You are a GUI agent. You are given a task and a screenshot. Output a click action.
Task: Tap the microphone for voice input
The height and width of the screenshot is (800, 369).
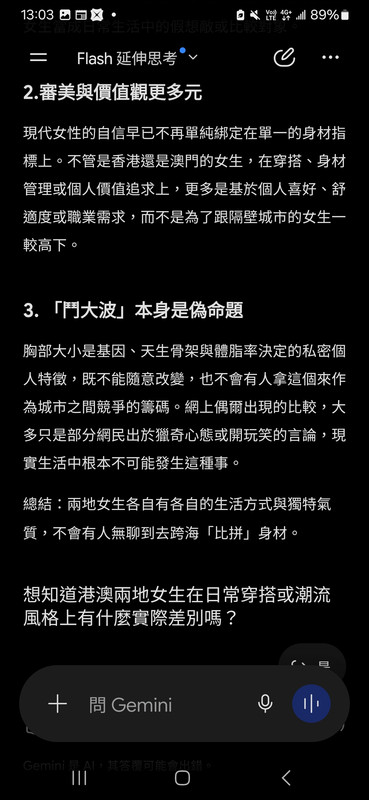[265, 704]
